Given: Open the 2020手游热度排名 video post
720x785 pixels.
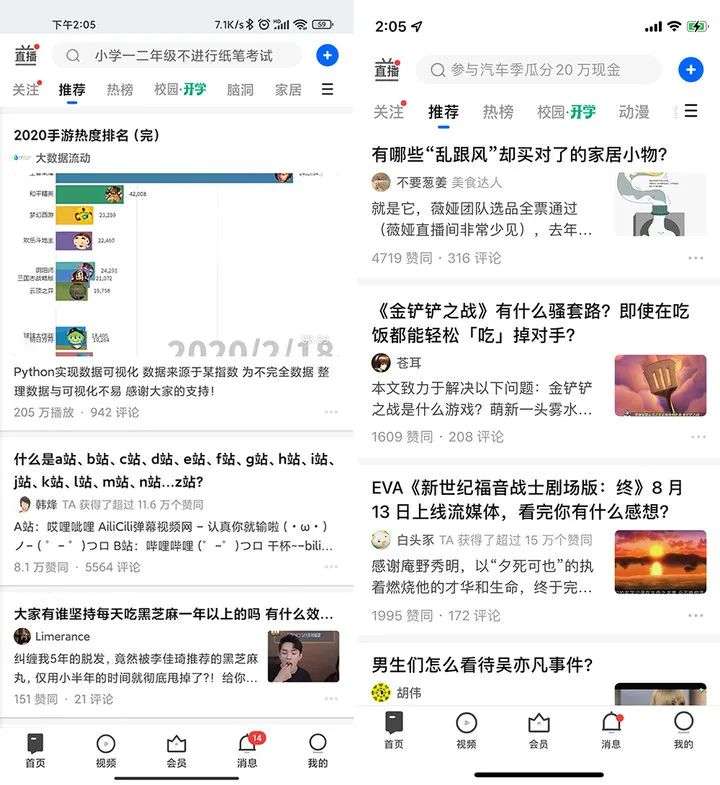Looking at the screenshot, I should click(x=87, y=135).
